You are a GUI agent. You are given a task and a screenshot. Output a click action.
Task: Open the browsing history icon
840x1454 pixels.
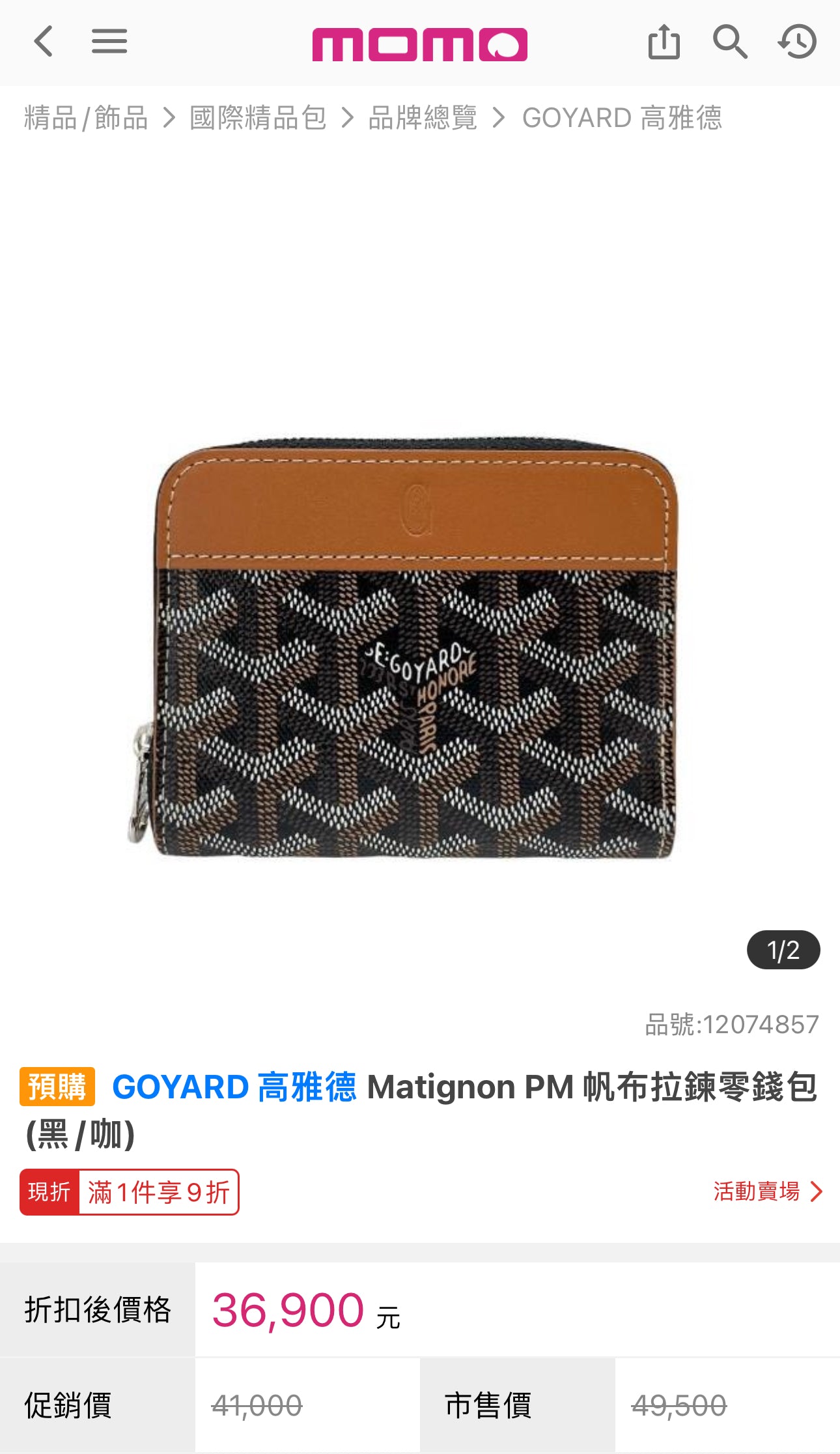(x=798, y=43)
